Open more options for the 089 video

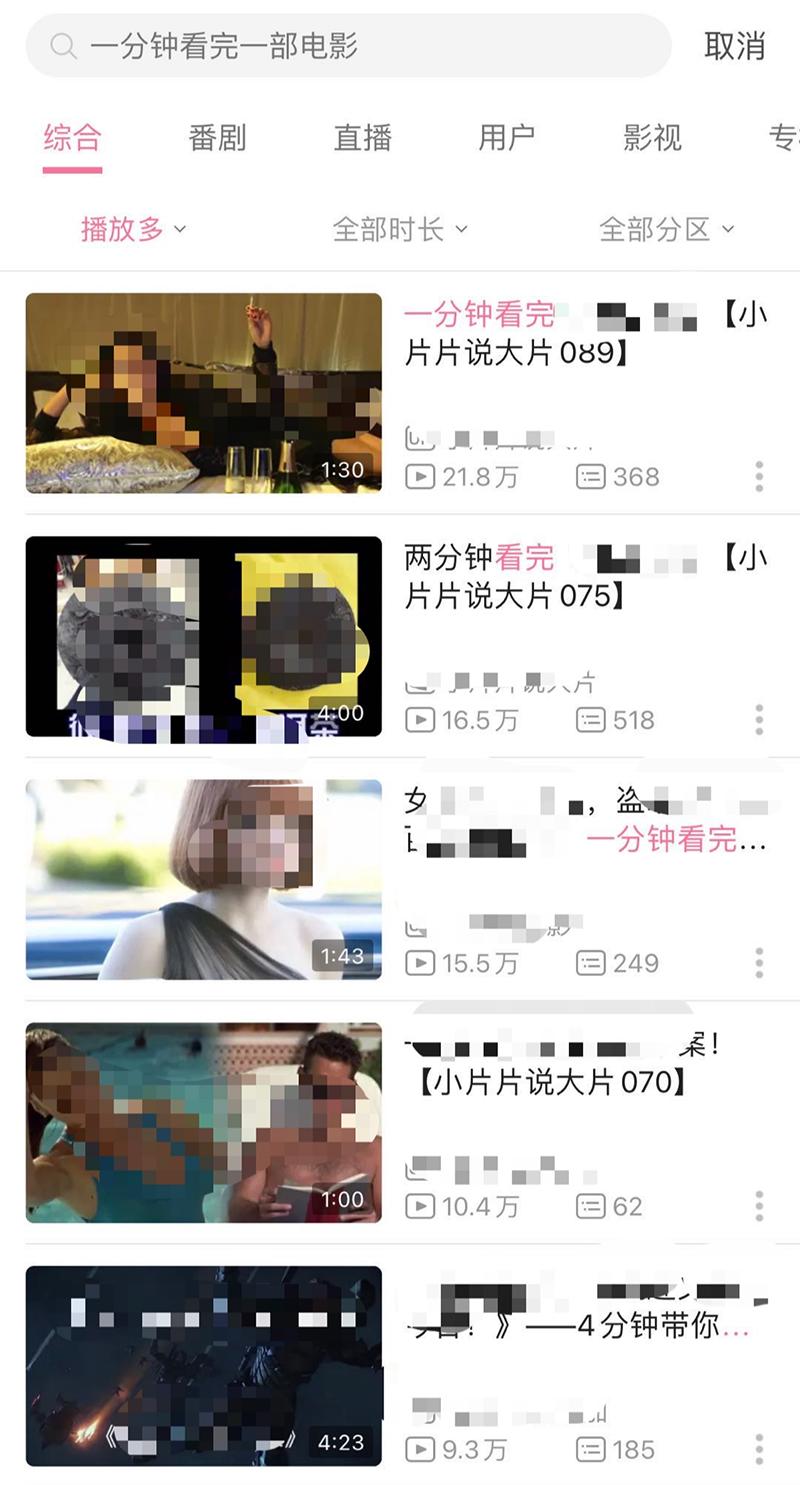click(759, 476)
